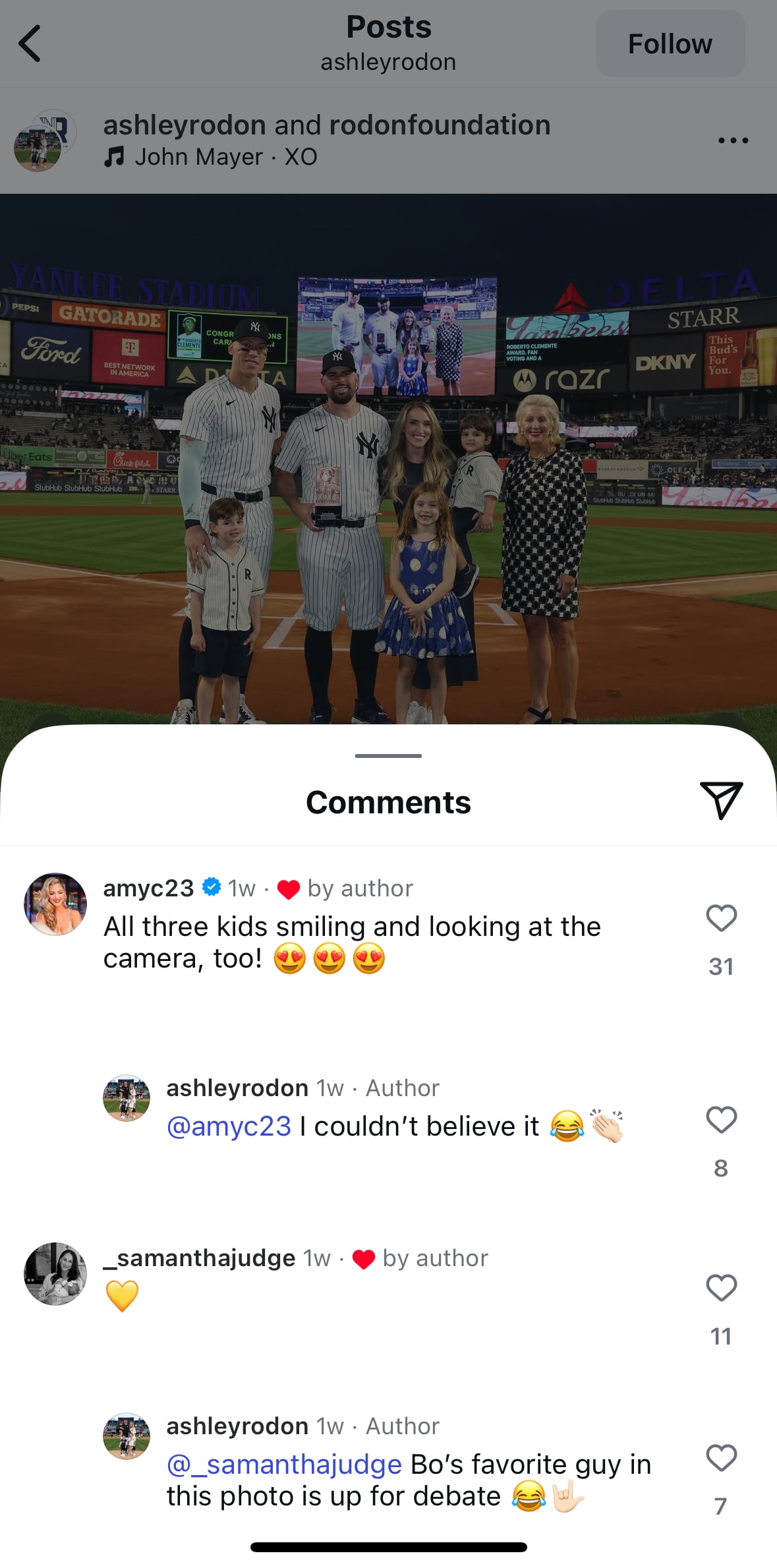This screenshot has width=777, height=1568.
Task: Like ashleyrodon's reply about Bo's favorite guy
Action: 721,1457
